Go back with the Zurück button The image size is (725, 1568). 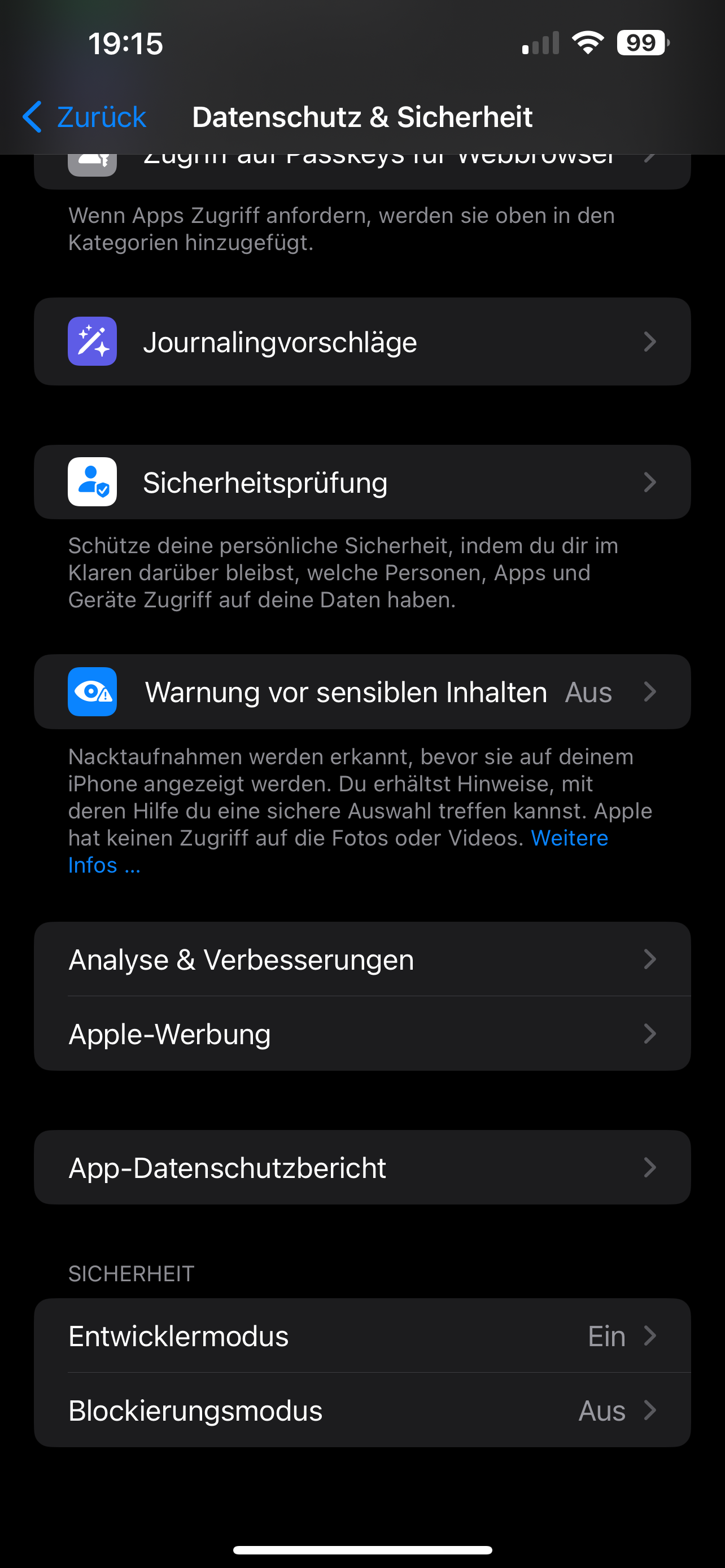pyautogui.click(x=85, y=117)
